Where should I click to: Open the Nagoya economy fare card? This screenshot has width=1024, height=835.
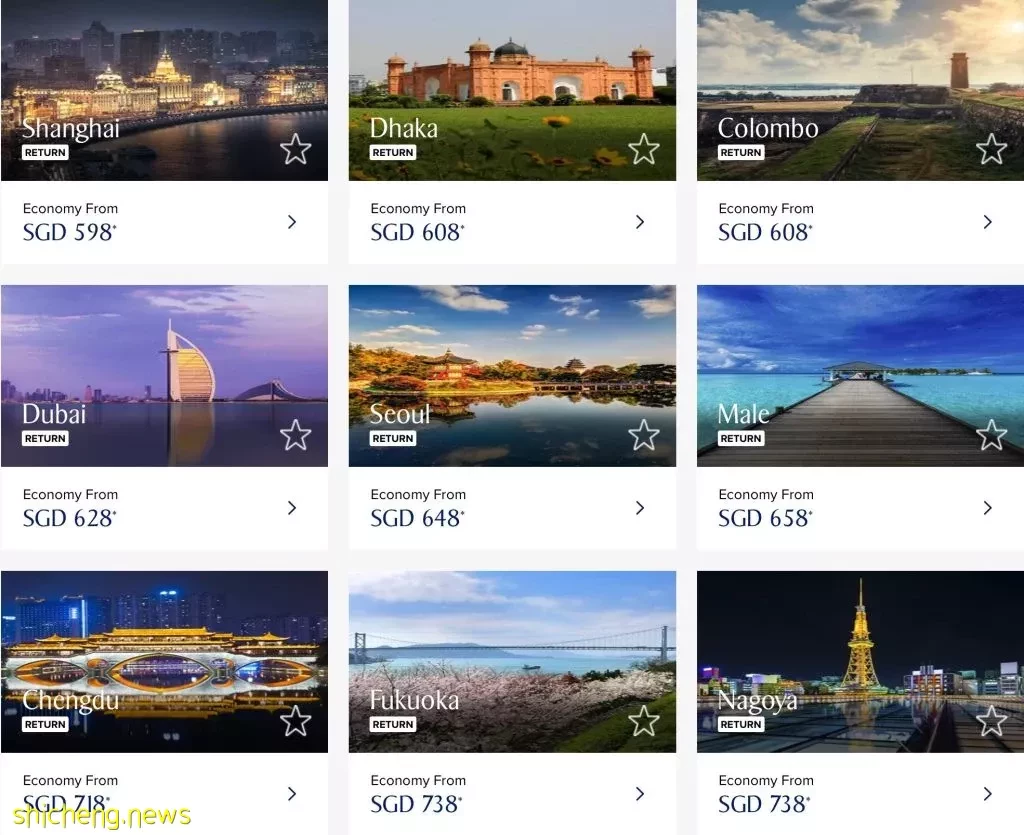987,794
